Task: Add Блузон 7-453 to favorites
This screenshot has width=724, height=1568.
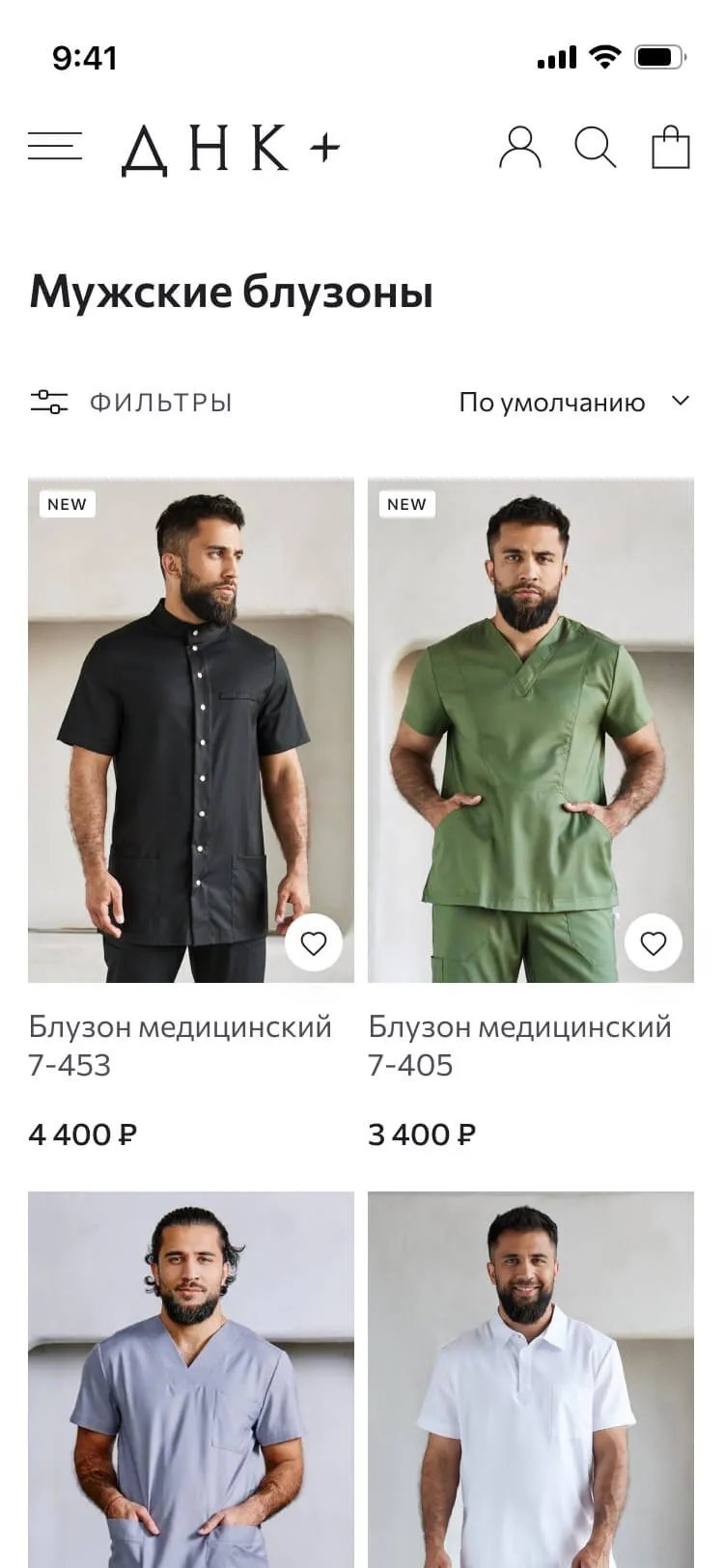Action: (x=314, y=942)
